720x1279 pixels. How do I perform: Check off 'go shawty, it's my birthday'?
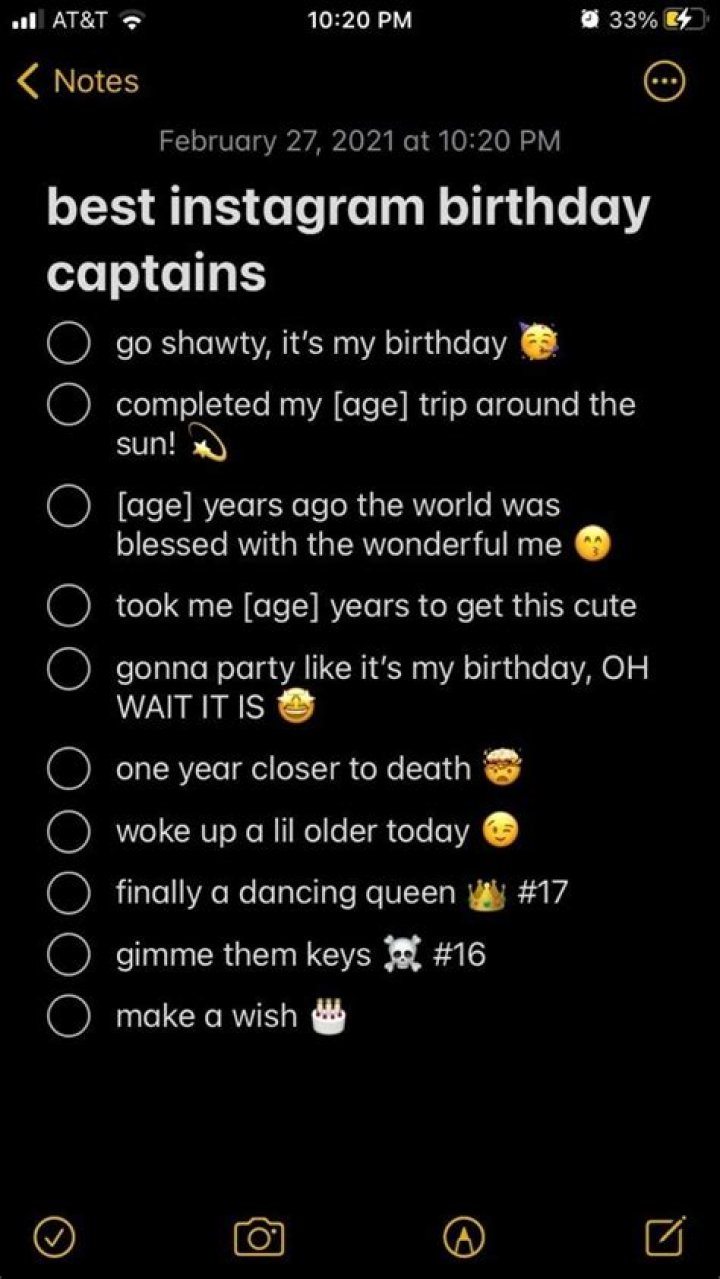tap(68, 344)
